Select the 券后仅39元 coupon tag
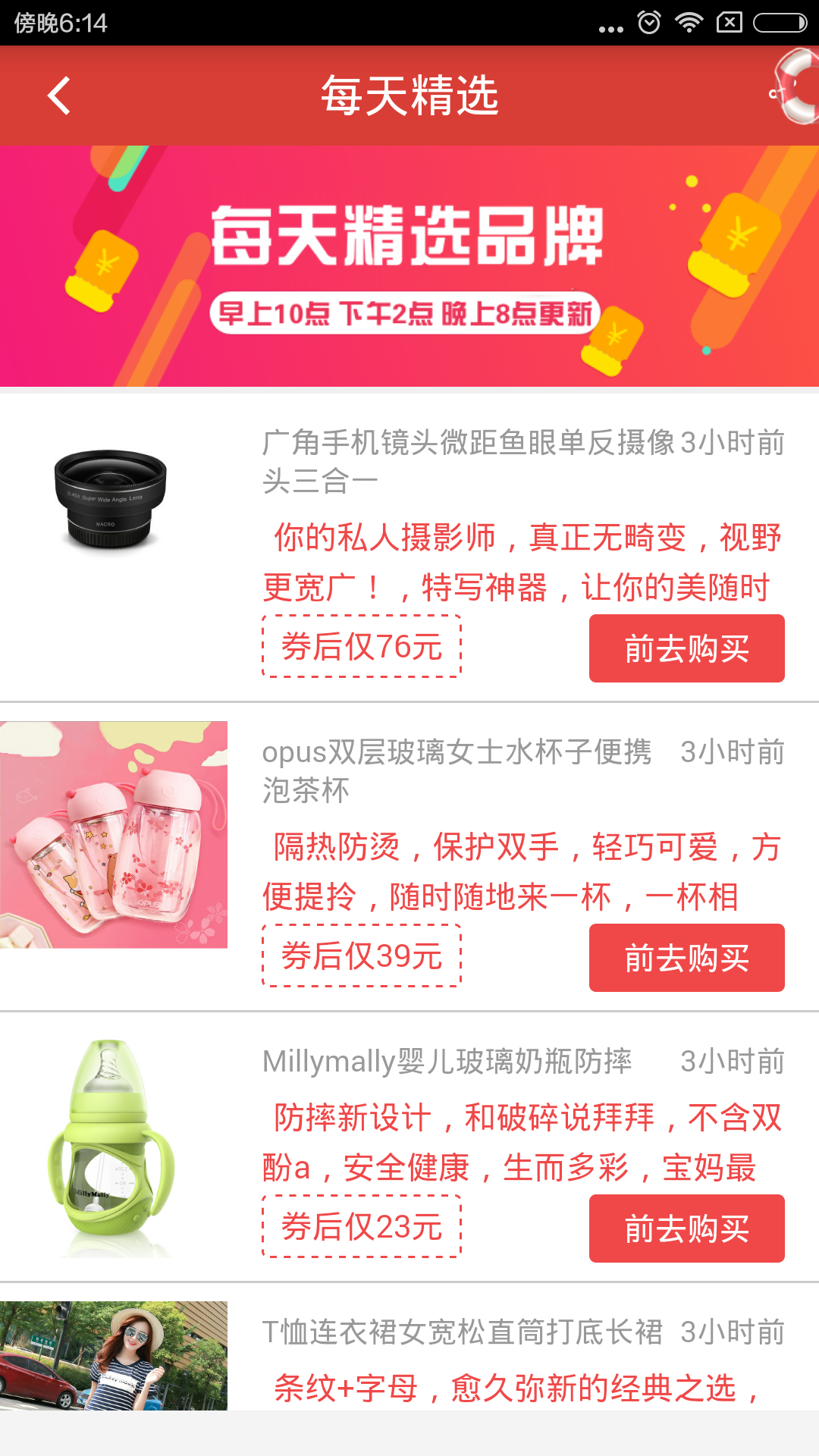Viewport: 819px width, 1456px height. [362, 955]
